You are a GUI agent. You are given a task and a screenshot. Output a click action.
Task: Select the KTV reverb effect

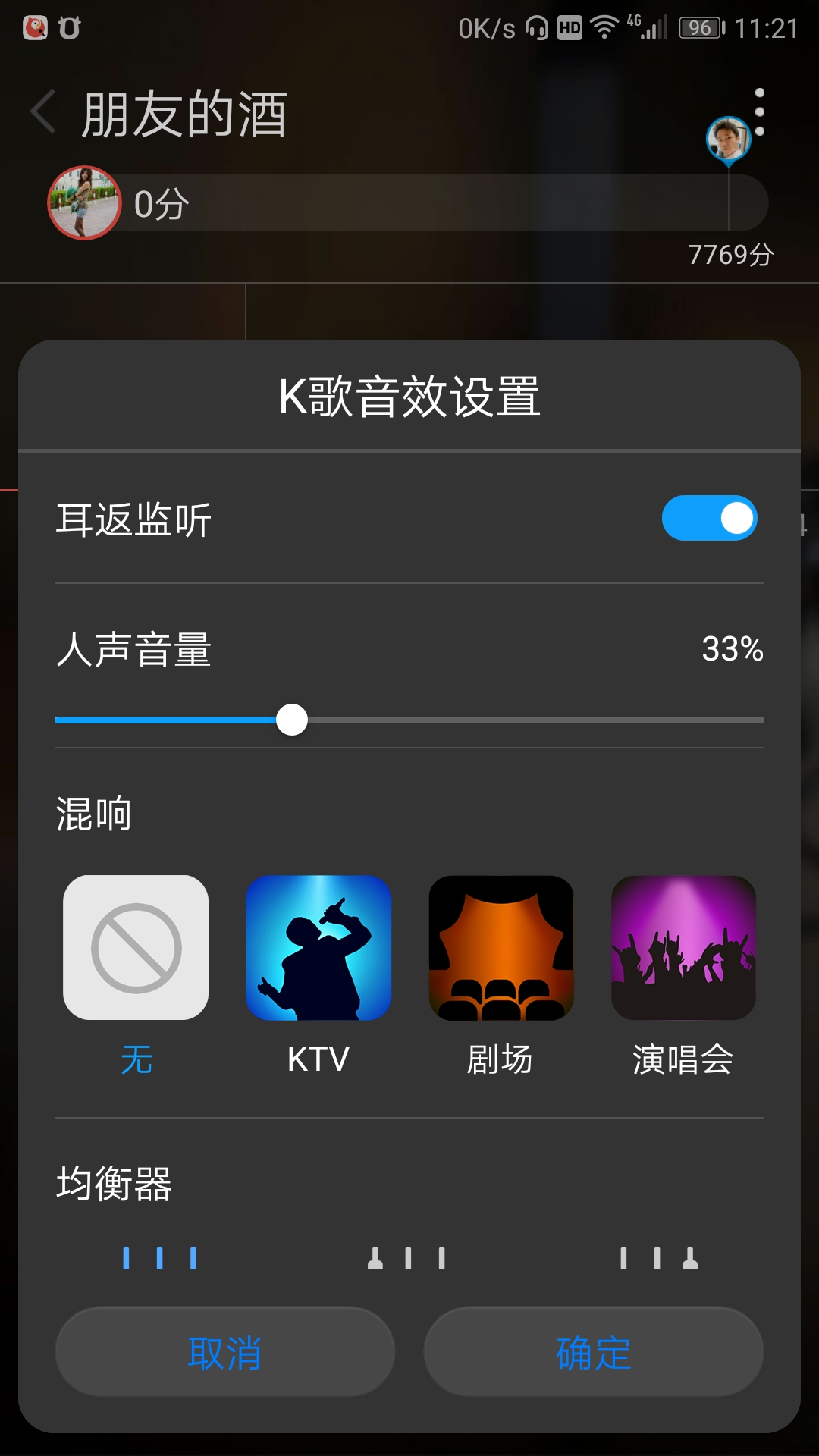coord(318,948)
